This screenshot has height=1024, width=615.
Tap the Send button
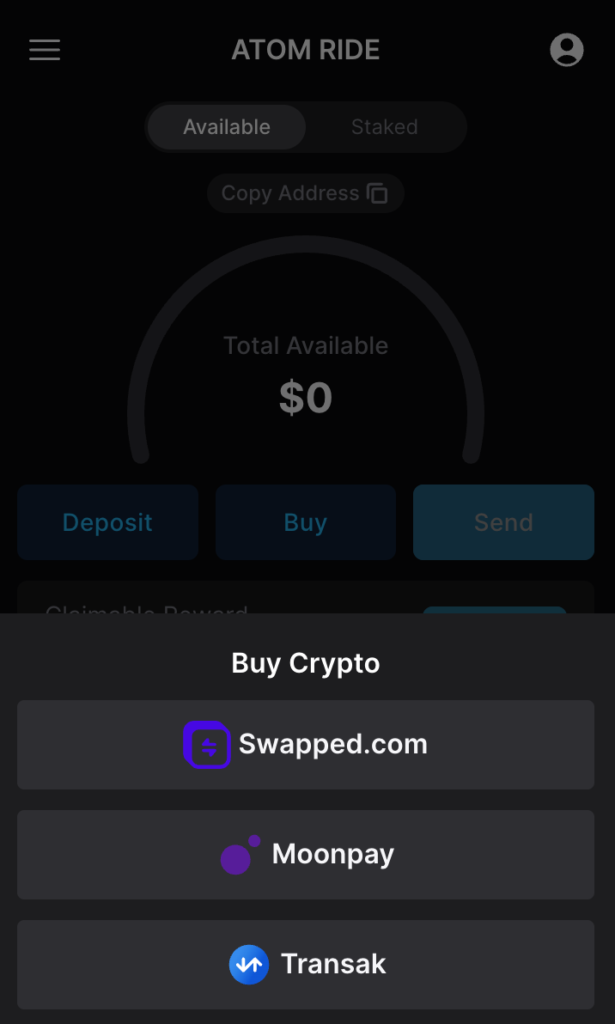tap(503, 522)
